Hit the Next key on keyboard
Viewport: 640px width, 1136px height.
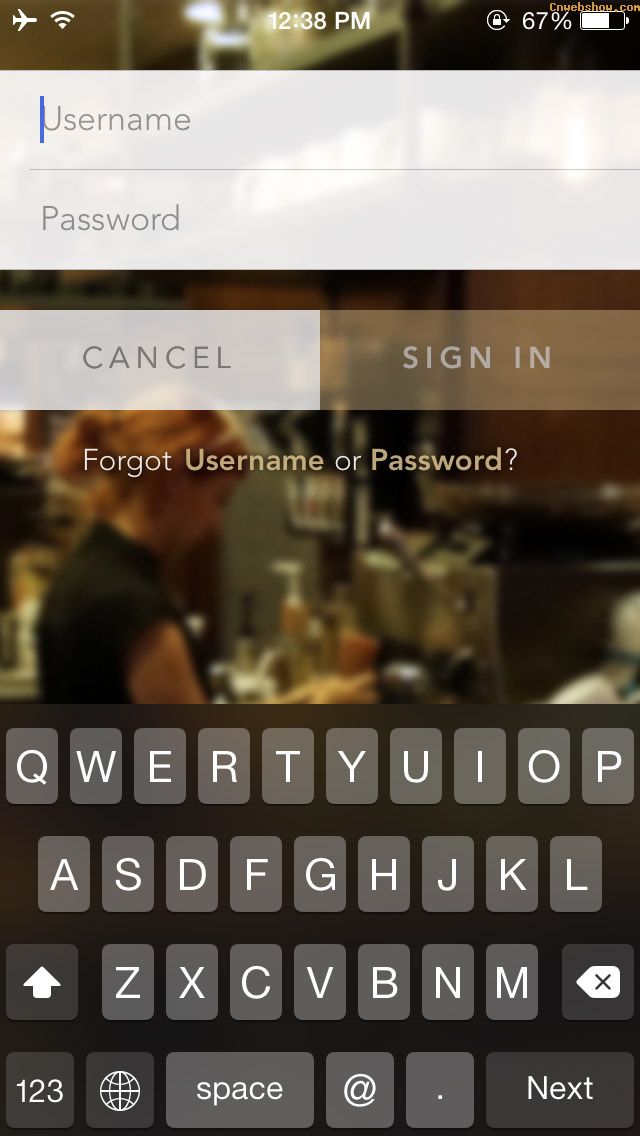[x=560, y=1089]
